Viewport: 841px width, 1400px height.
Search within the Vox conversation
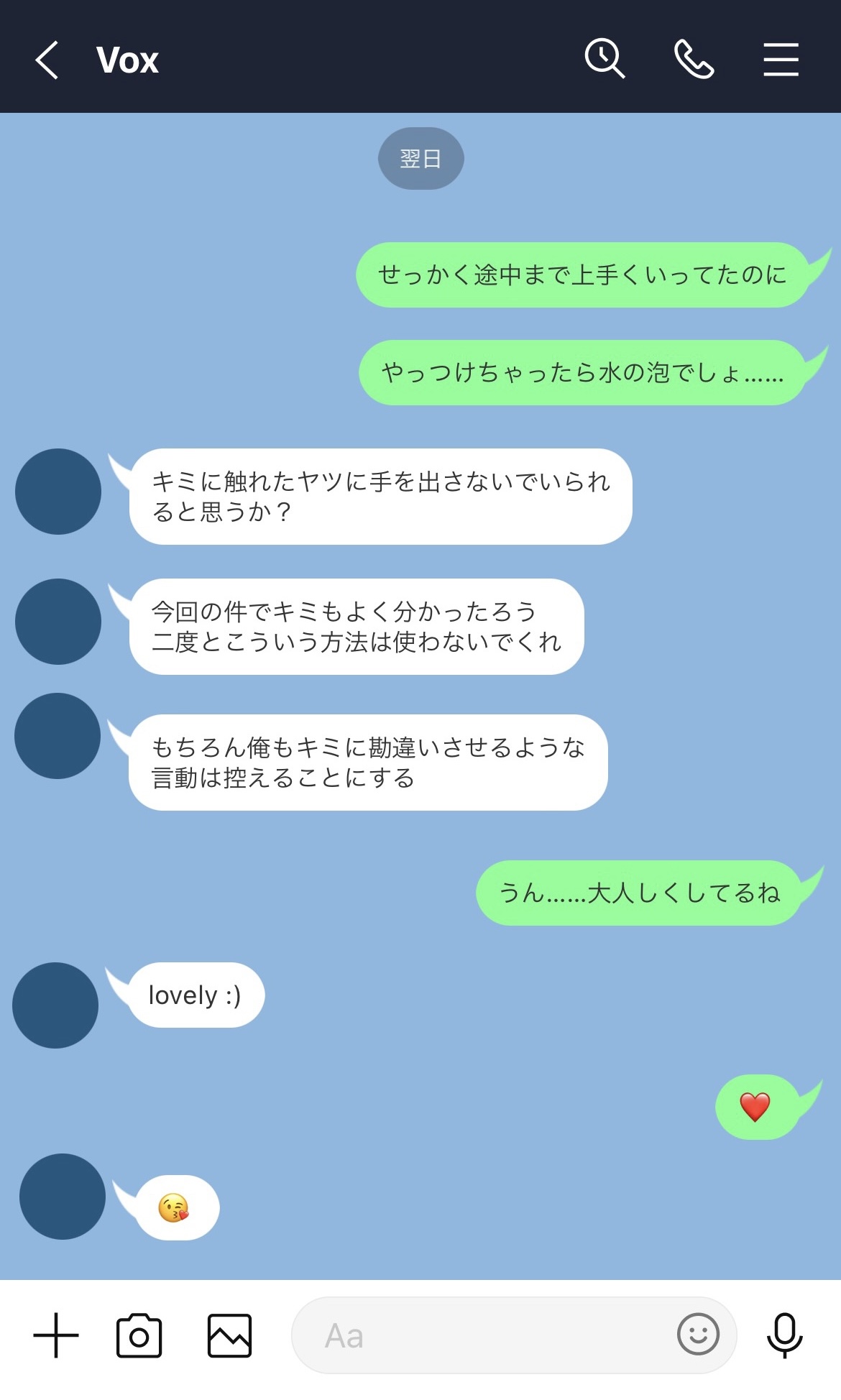click(605, 59)
